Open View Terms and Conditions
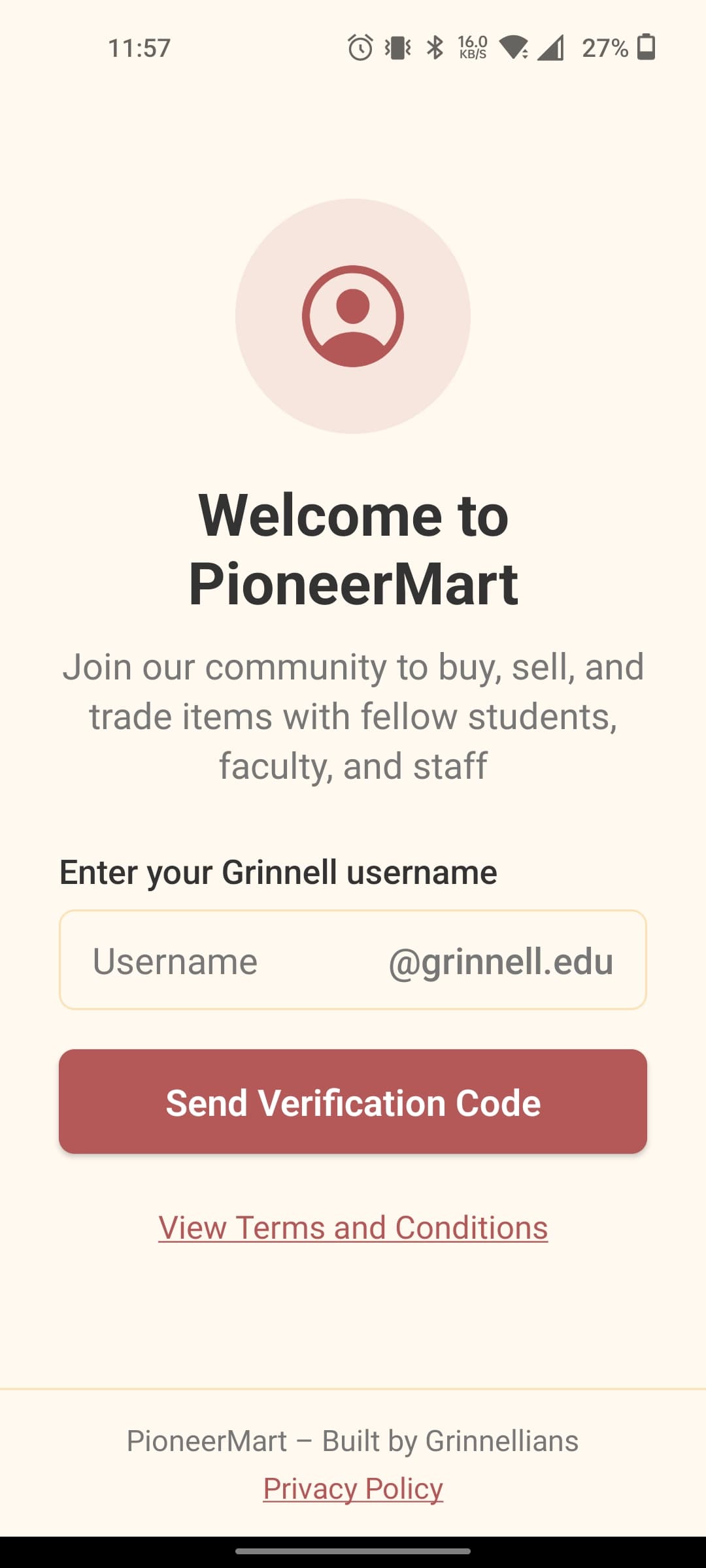Screen dimensions: 706x1568 (353, 1227)
